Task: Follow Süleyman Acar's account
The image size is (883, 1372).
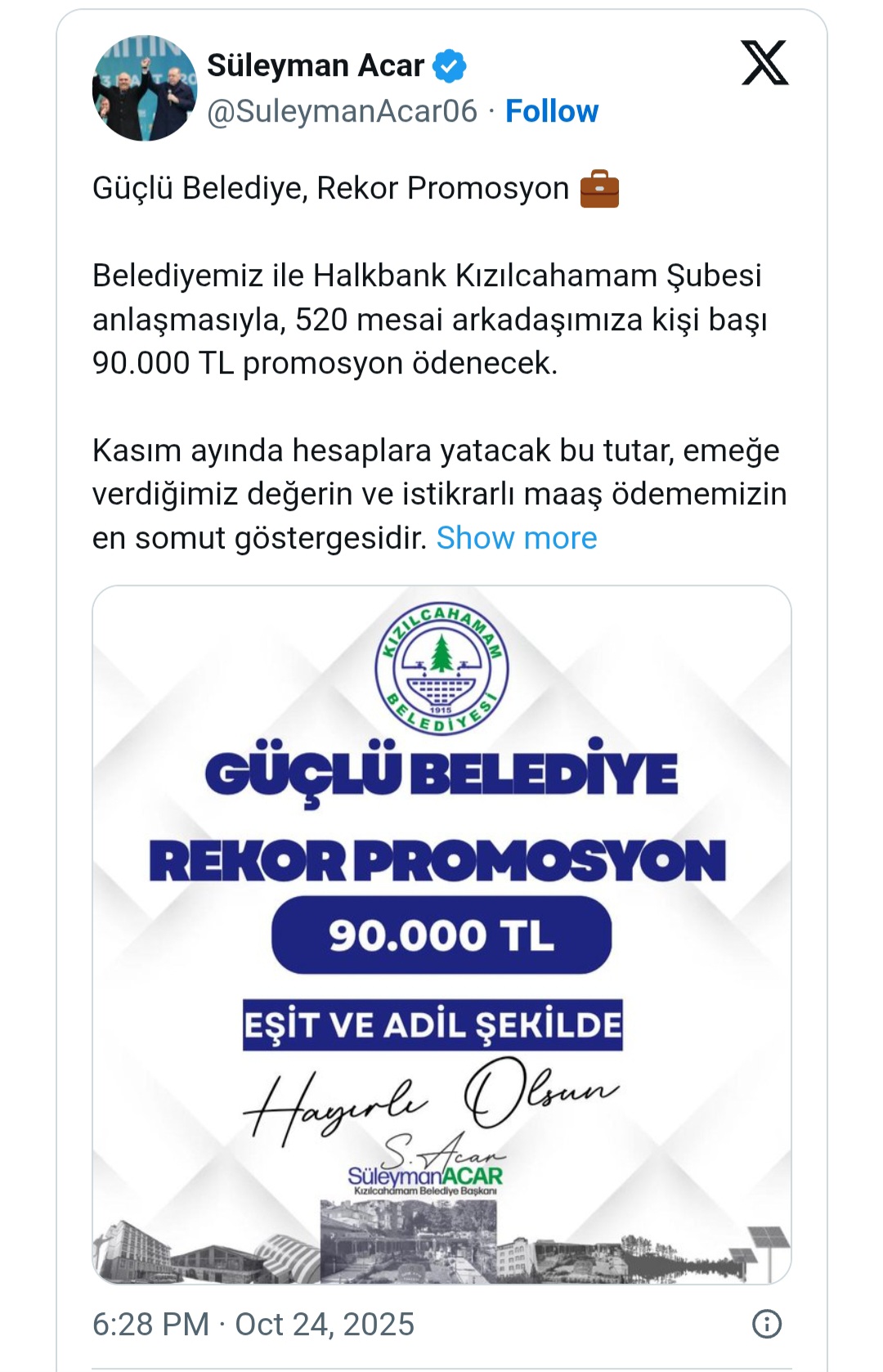Action: (x=551, y=111)
